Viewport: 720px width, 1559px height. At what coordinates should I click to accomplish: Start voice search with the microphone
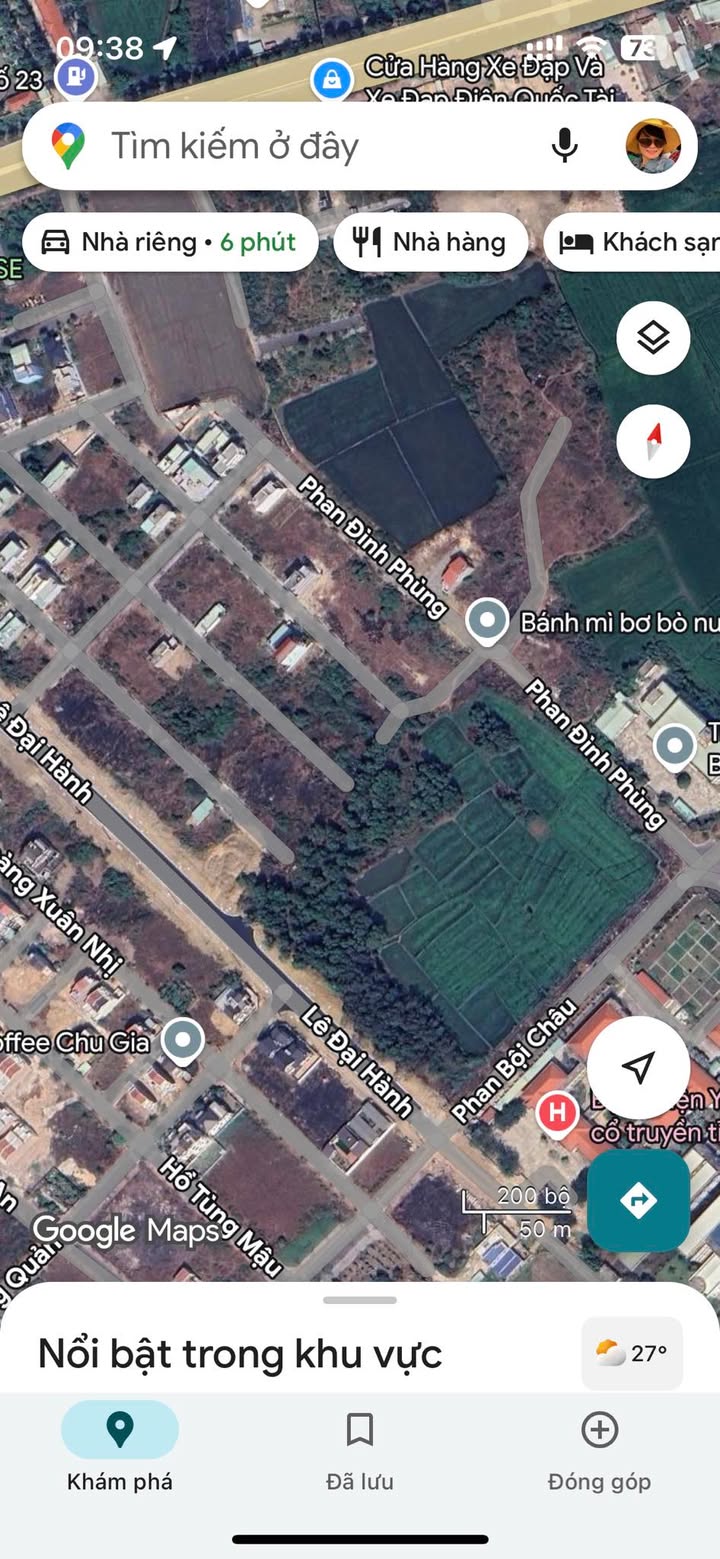(565, 147)
